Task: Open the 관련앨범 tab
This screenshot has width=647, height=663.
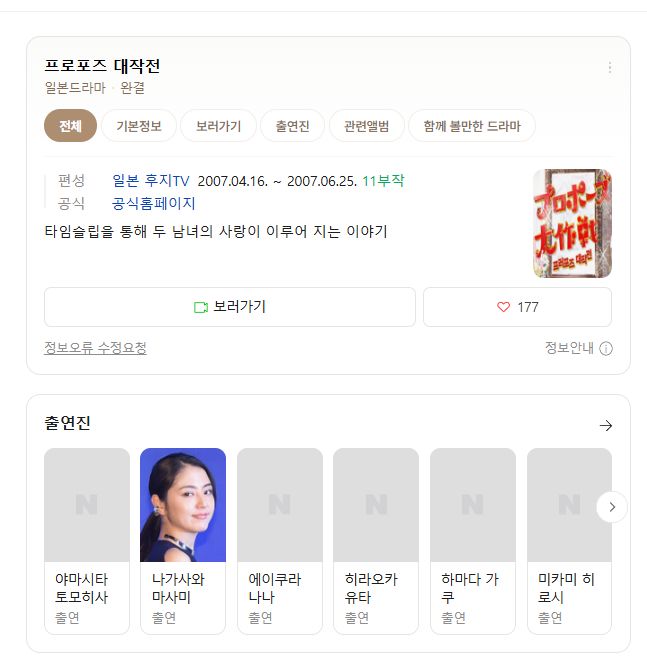Action: coord(366,126)
